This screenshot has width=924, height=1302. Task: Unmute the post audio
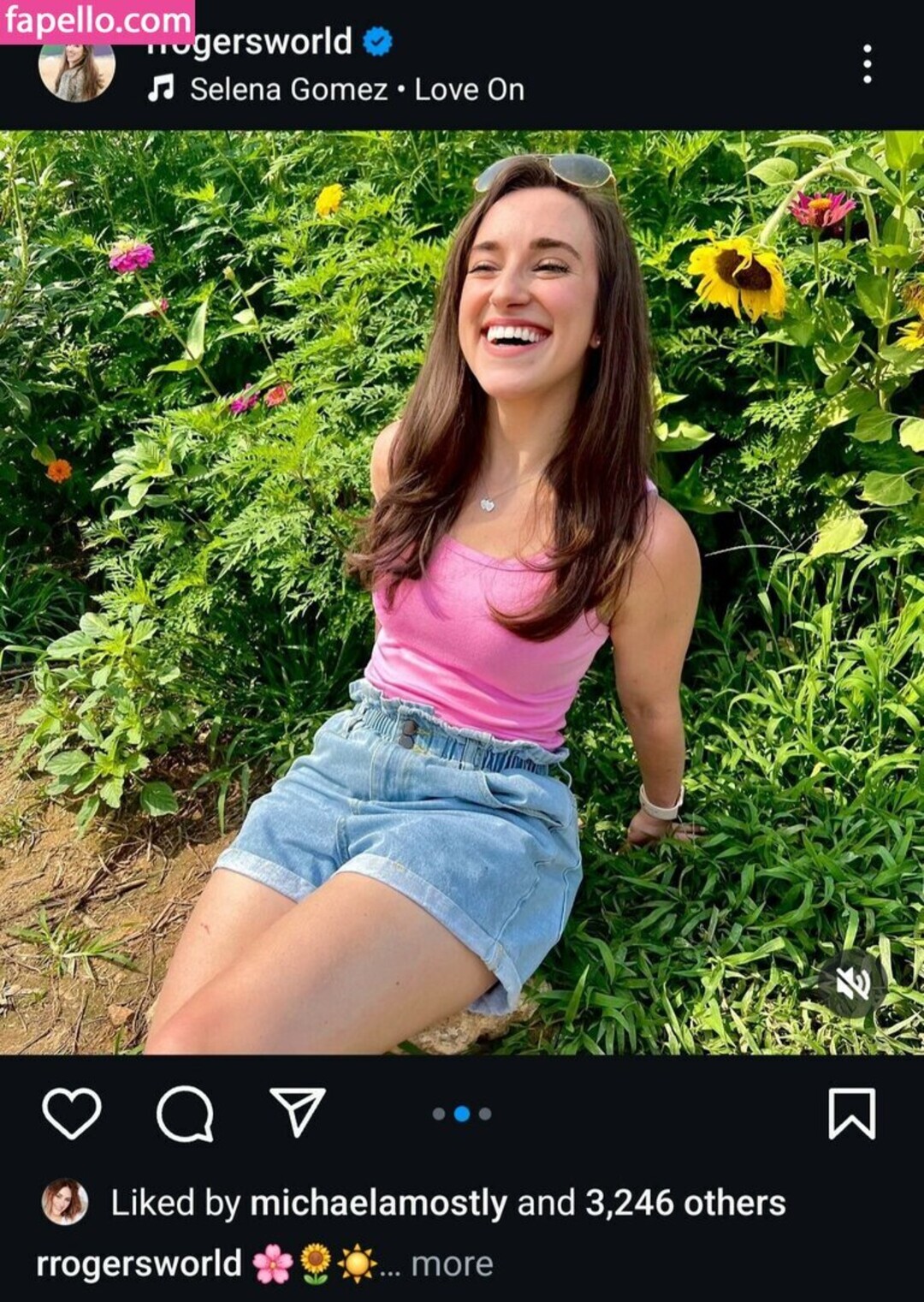(x=851, y=984)
